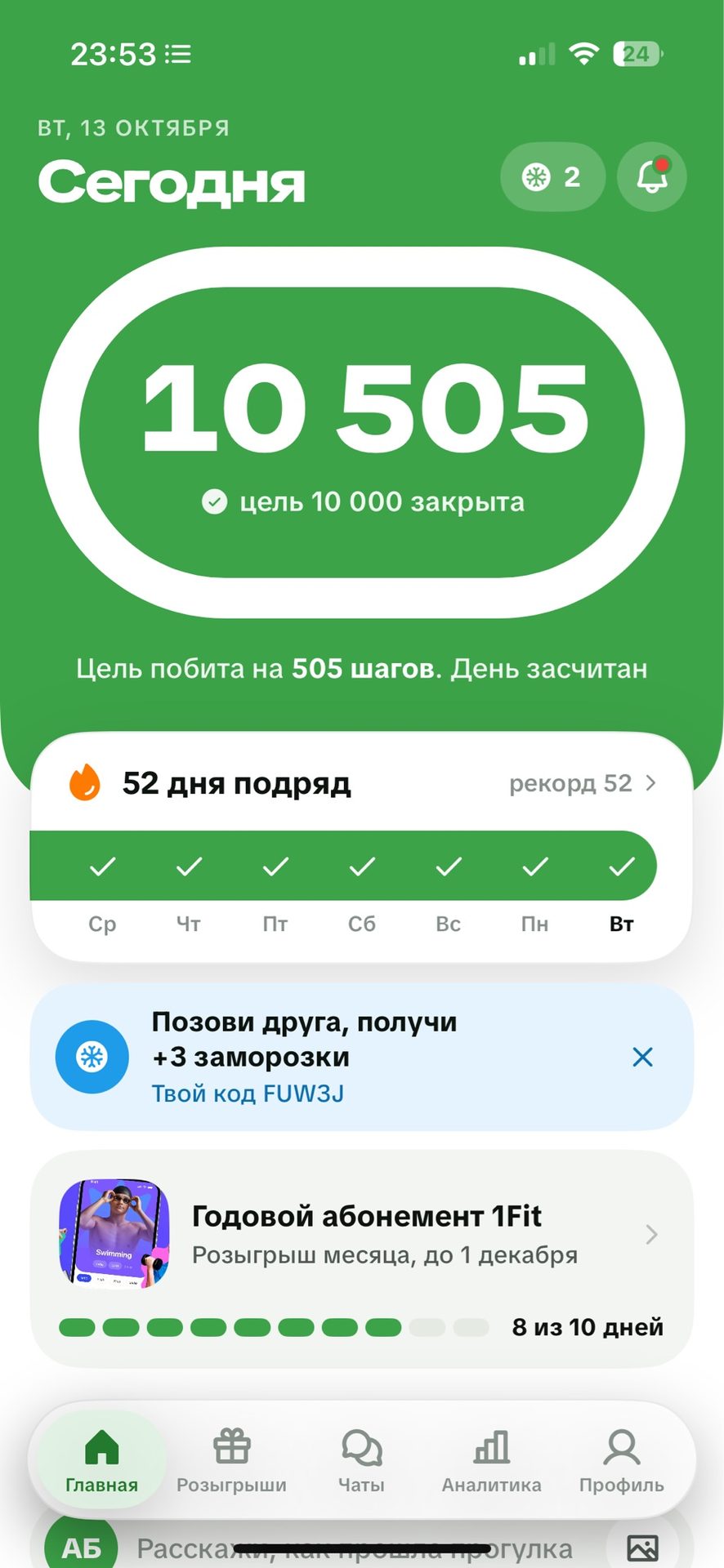
Task: Switch to the Аналитика tab
Action: pyautogui.click(x=491, y=1461)
